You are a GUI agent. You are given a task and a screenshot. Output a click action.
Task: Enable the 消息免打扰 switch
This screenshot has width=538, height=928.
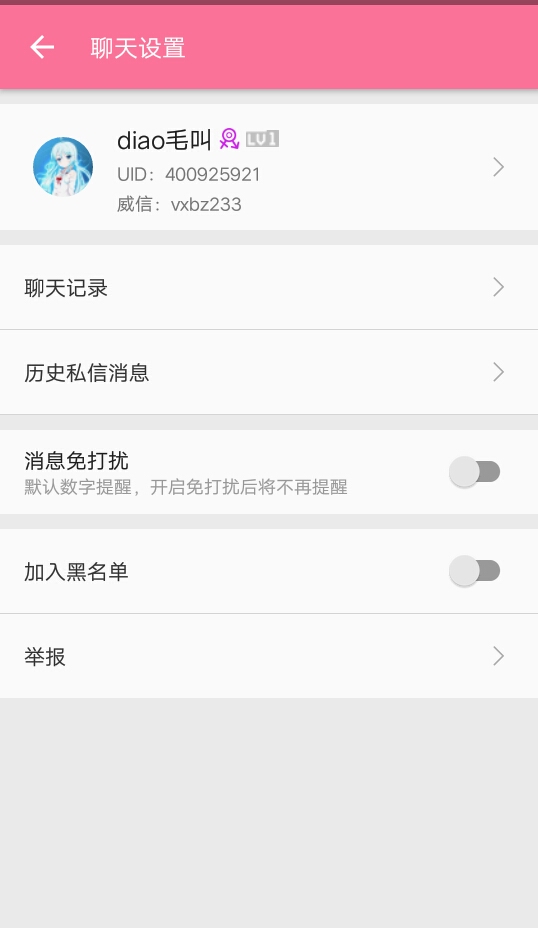point(475,472)
